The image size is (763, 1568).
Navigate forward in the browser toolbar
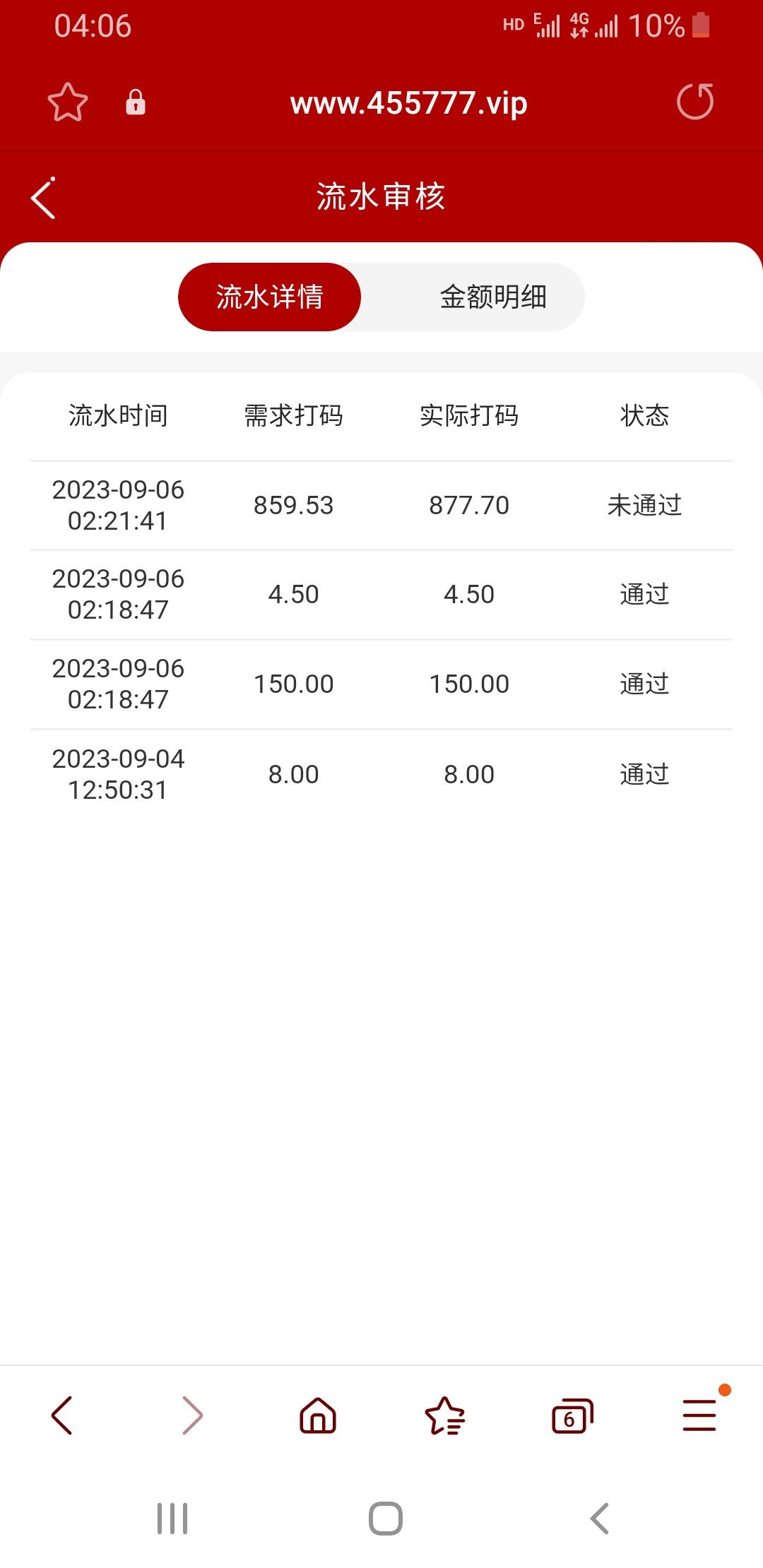click(192, 1415)
